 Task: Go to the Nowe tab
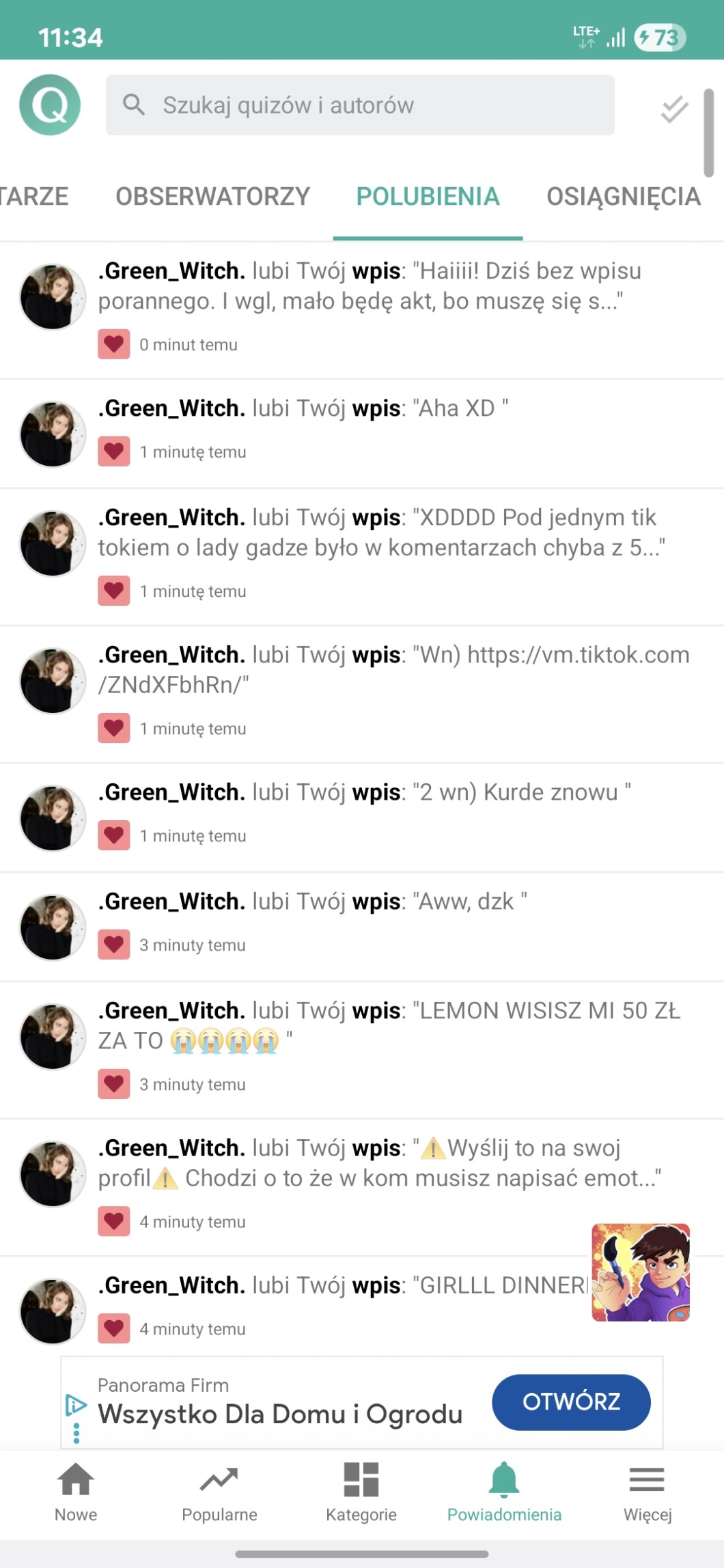coord(76,1493)
